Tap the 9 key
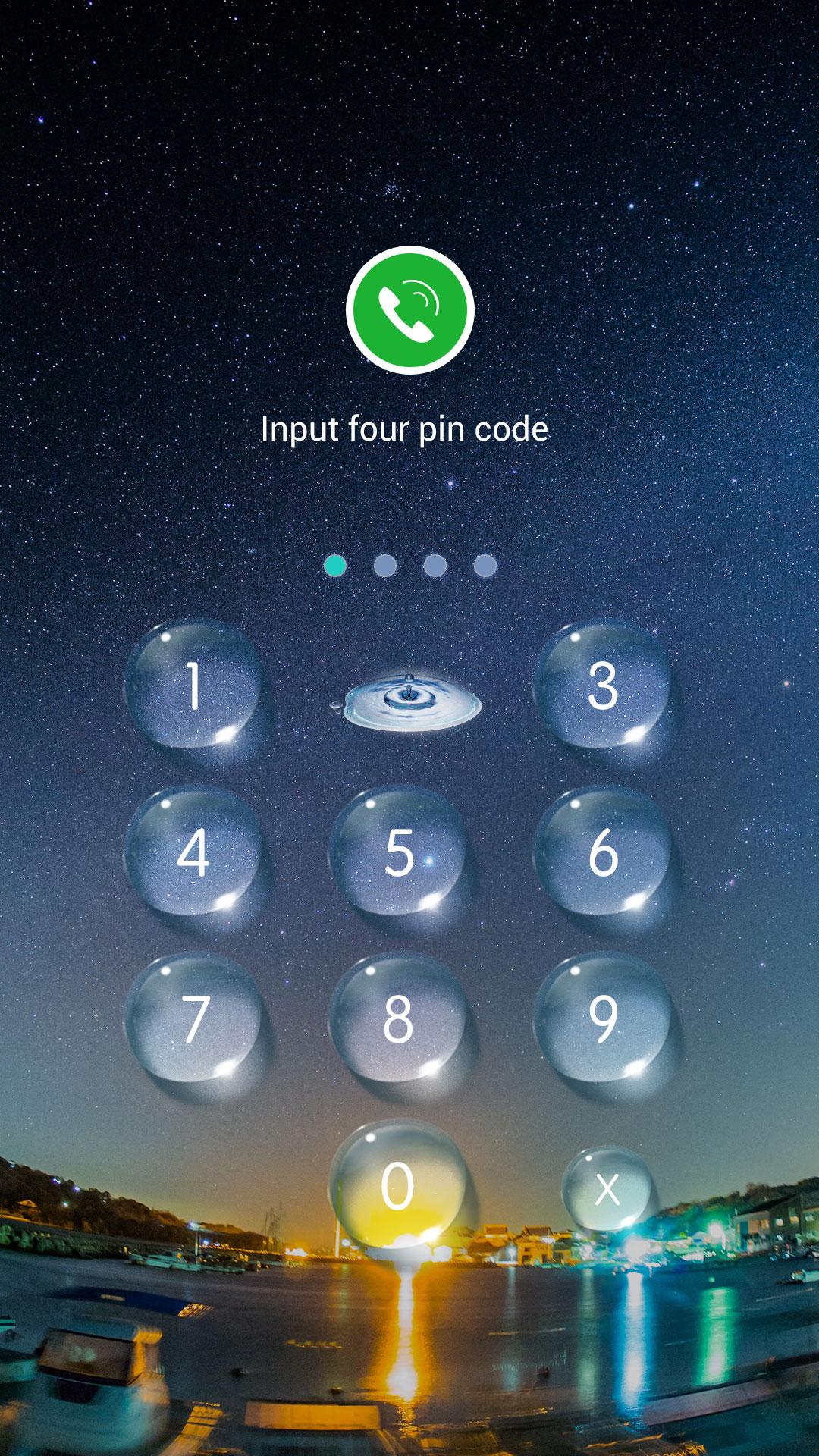Image resolution: width=819 pixels, height=1456 pixels. pyautogui.click(x=603, y=1018)
